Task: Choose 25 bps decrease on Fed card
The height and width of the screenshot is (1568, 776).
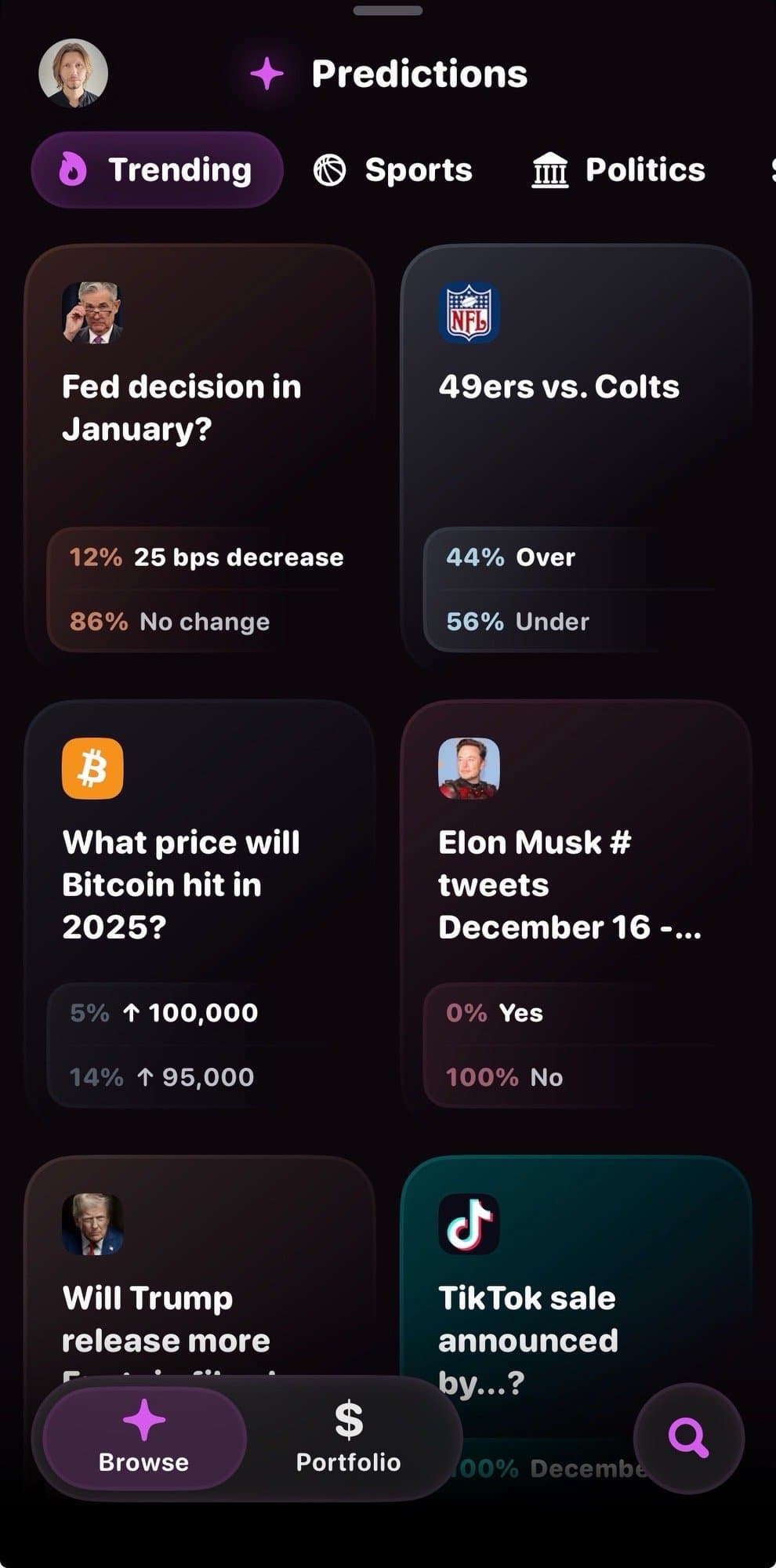Action: pyautogui.click(x=207, y=557)
